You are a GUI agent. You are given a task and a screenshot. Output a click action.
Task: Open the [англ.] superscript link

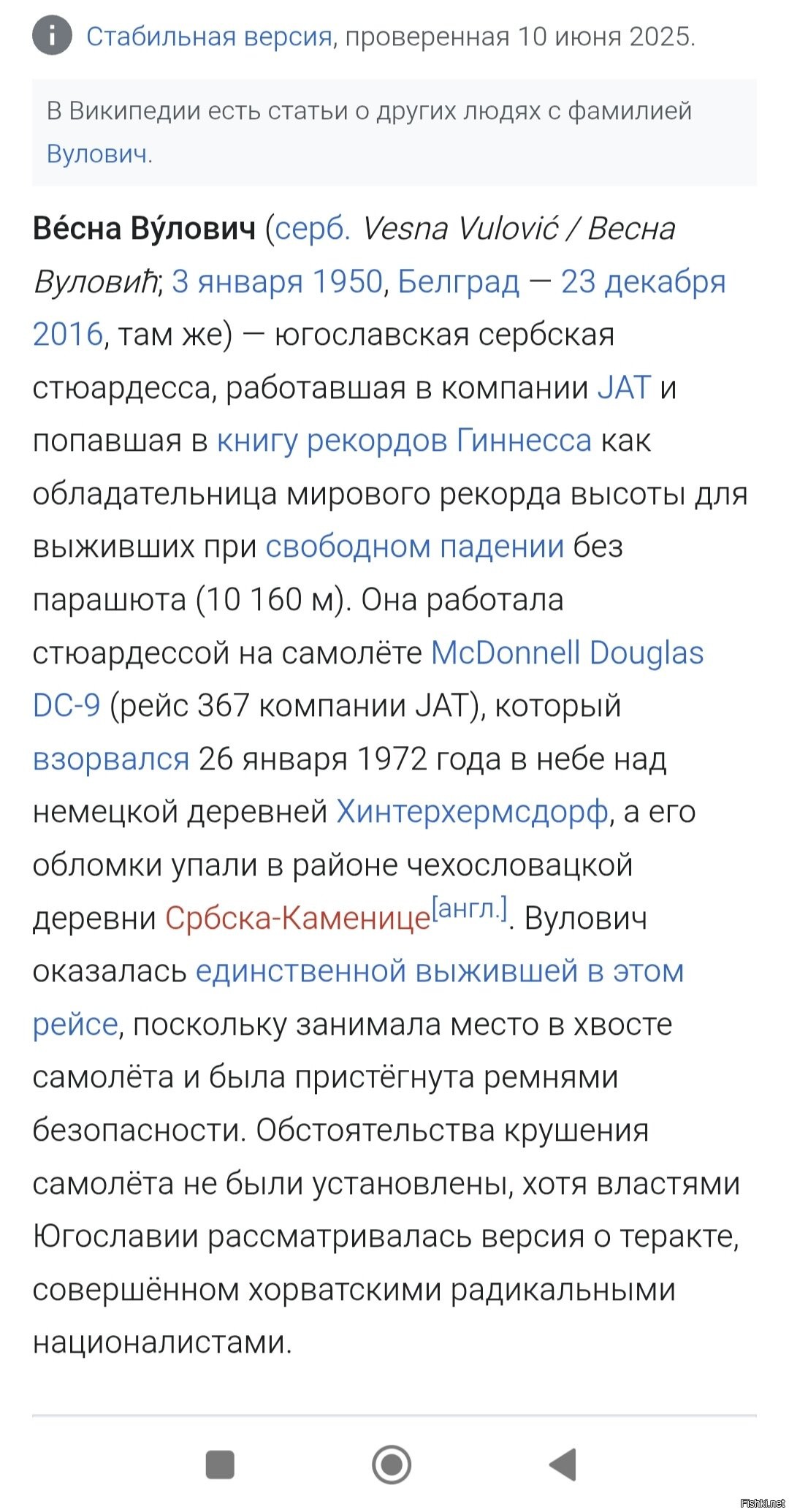pos(469,908)
